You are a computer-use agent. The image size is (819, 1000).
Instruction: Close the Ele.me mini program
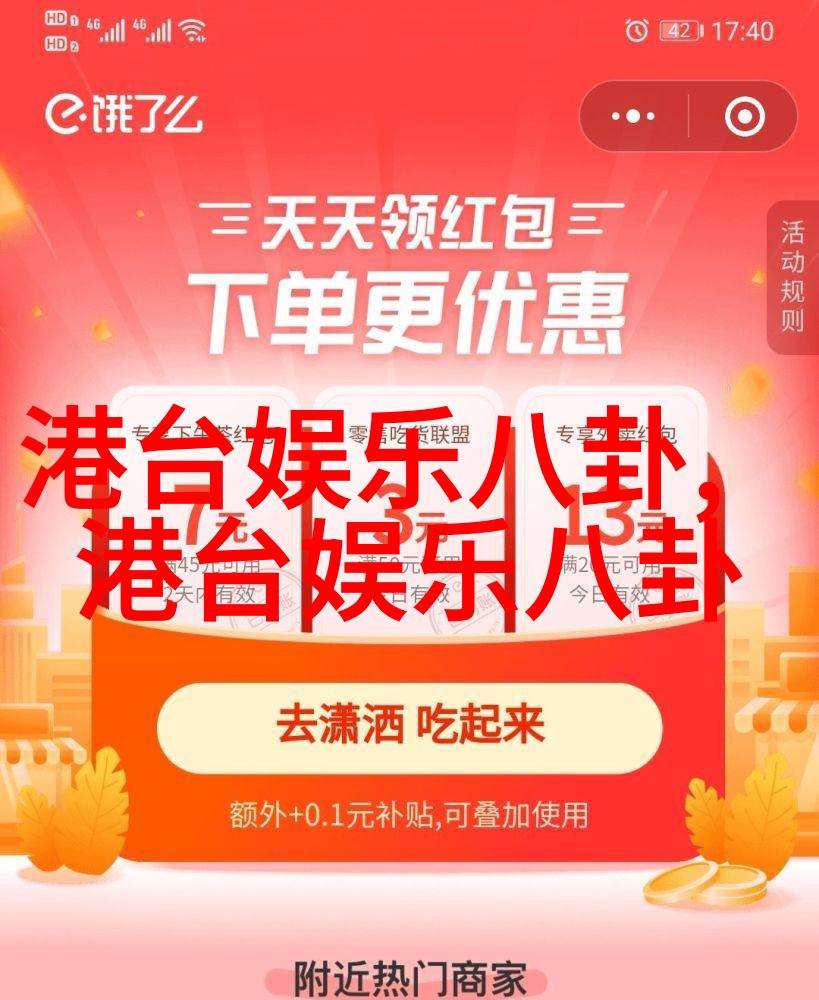coord(744,116)
